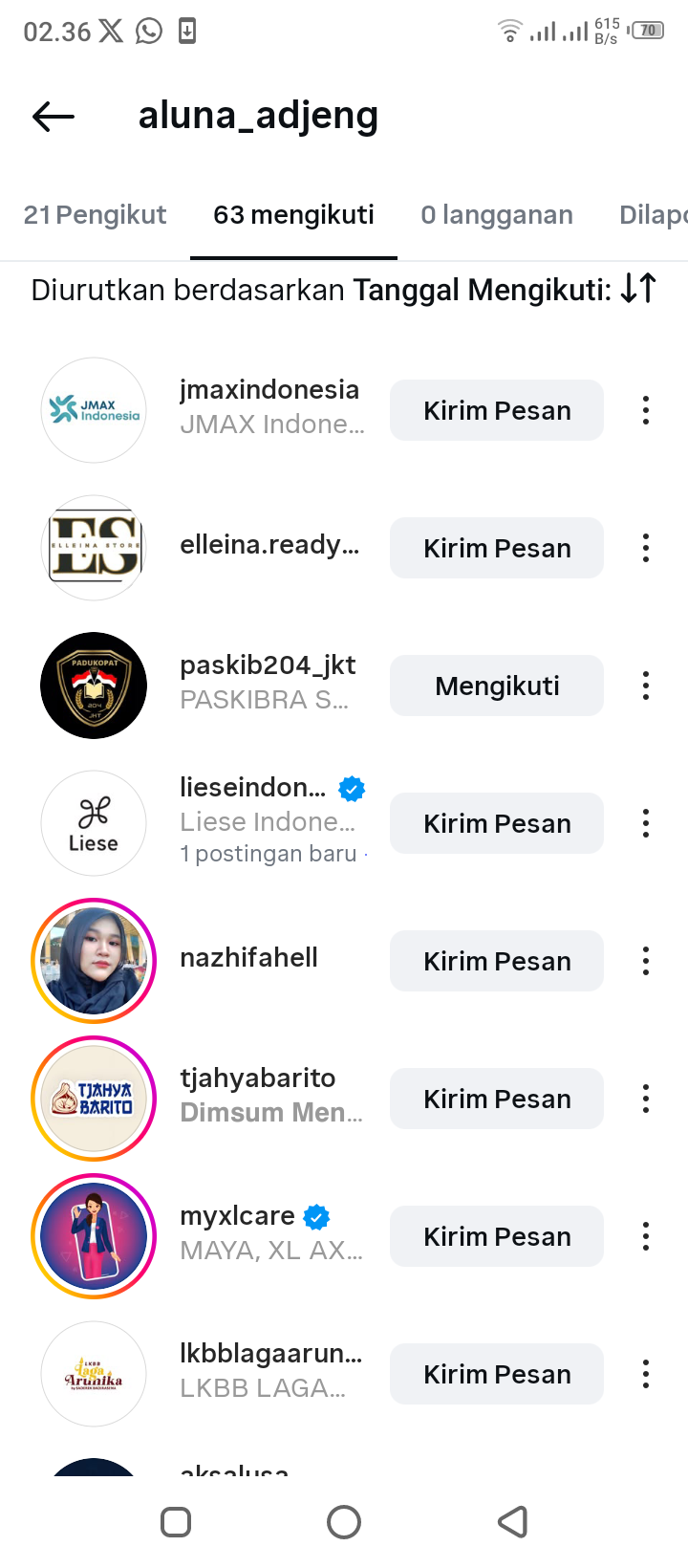The image size is (688, 1568).
Task: Send message to jmaxindonesia
Action: [x=497, y=411]
